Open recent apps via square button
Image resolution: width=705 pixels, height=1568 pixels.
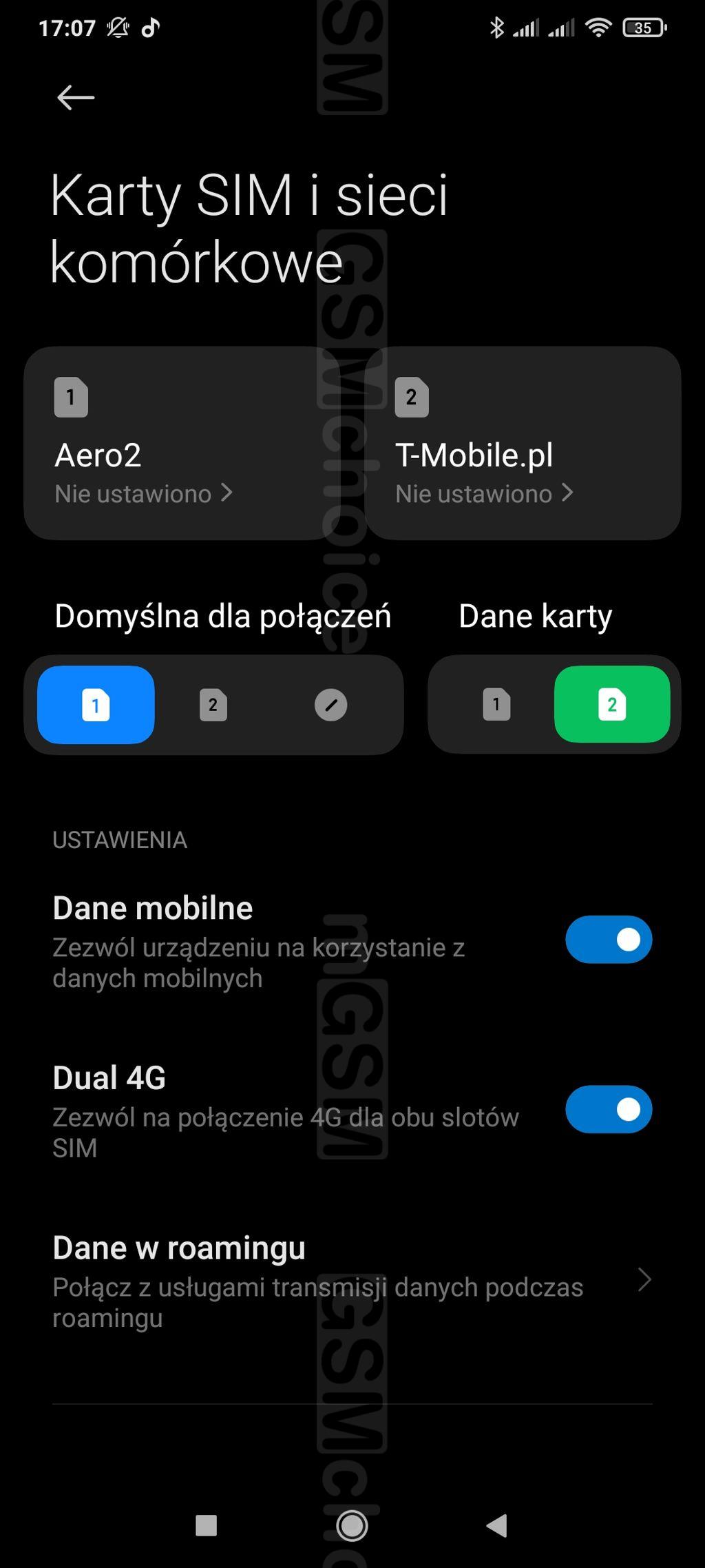point(207,1526)
